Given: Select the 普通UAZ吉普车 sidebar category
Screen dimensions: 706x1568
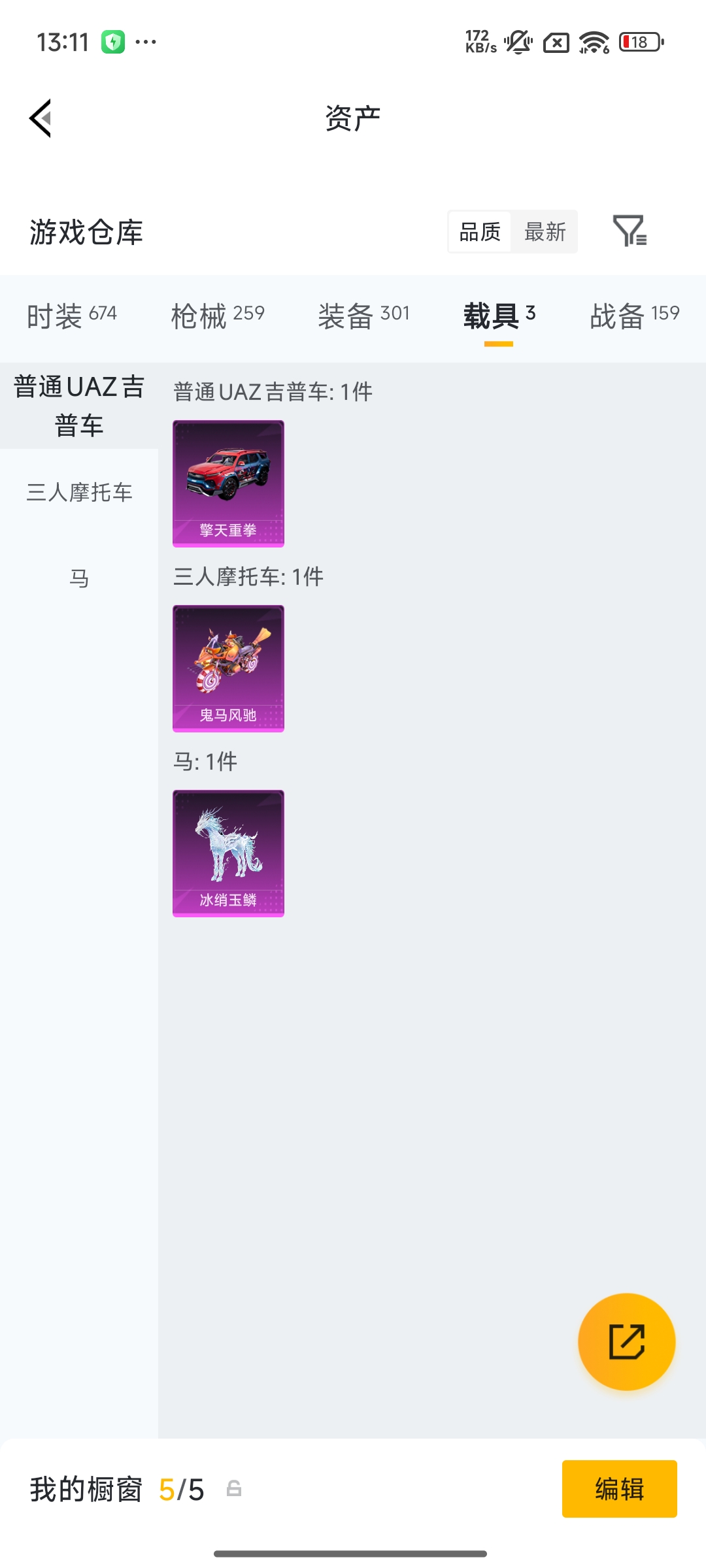Looking at the screenshot, I should 78,405.
